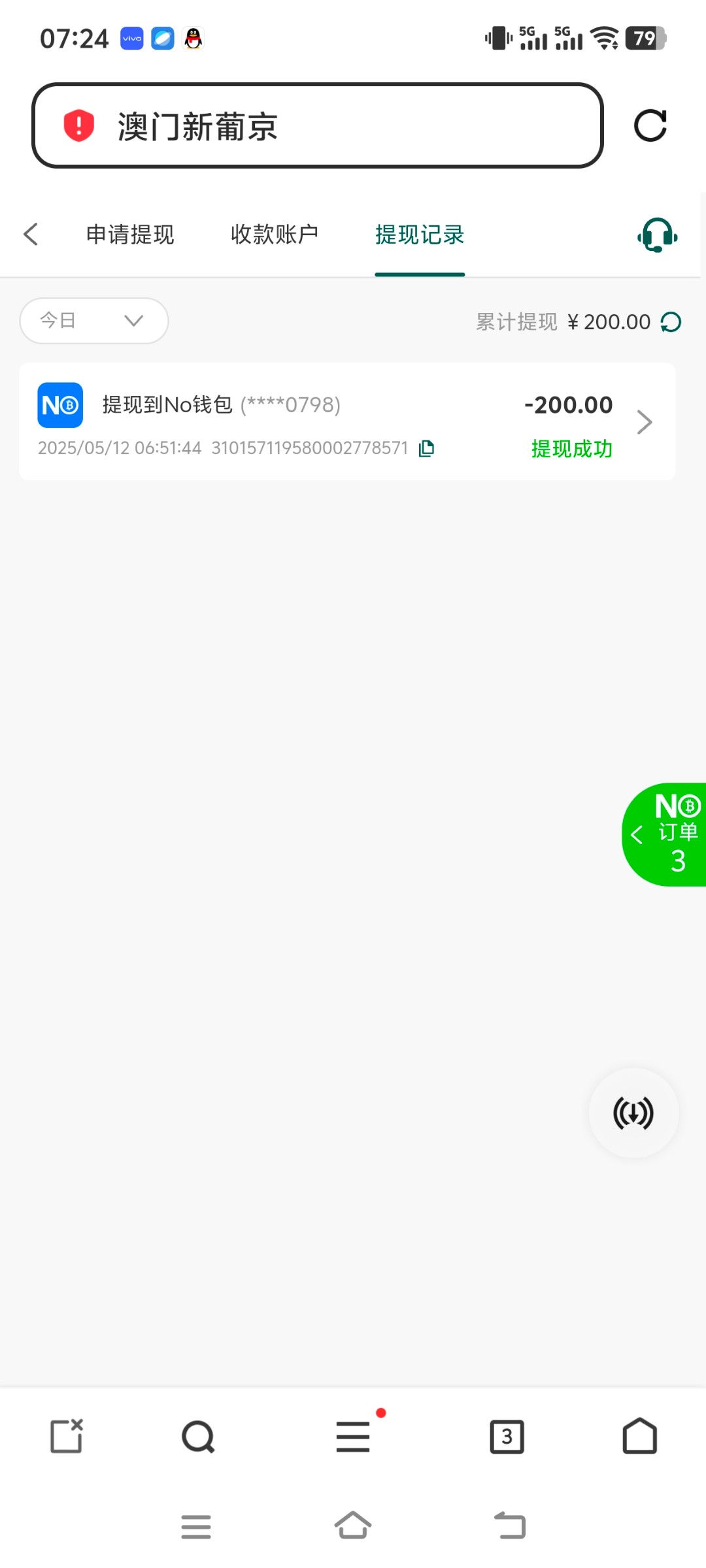706x1568 pixels.
Task: Contact customer service via headset icon
Action: tap(657, 235)
